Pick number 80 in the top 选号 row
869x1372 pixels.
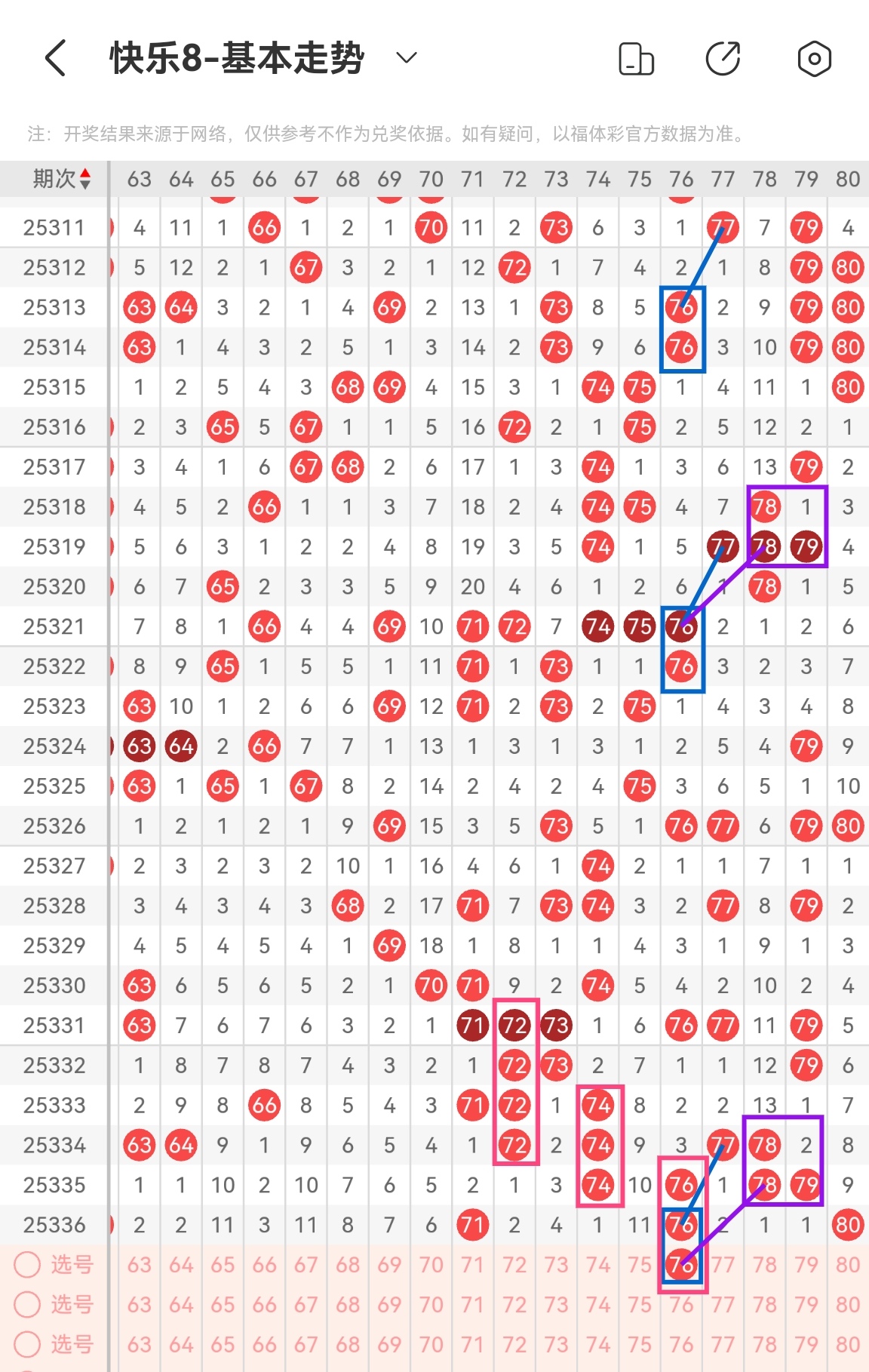(847, 1264)
